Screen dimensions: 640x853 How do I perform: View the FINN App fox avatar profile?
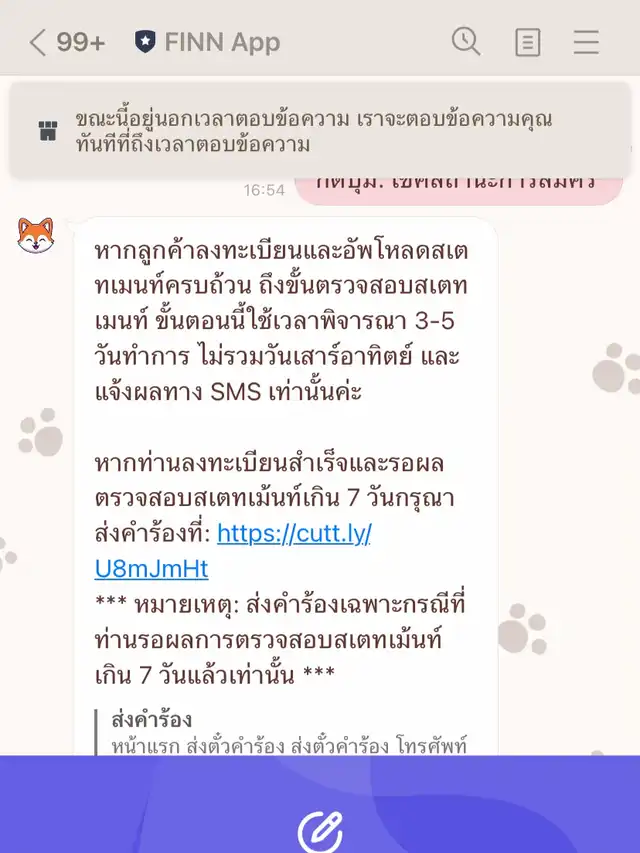[36, 236]
